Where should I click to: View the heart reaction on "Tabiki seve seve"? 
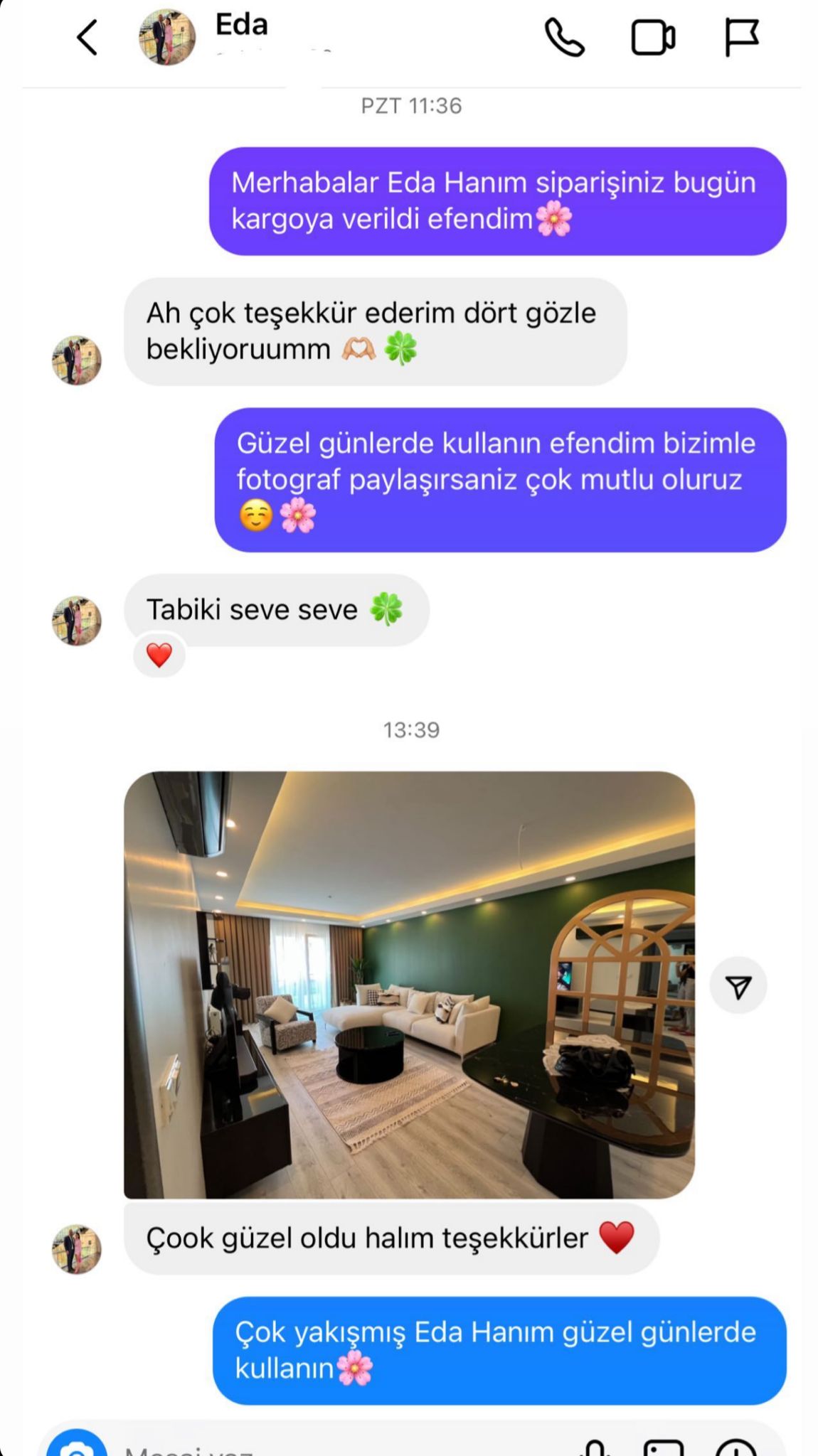159,655
